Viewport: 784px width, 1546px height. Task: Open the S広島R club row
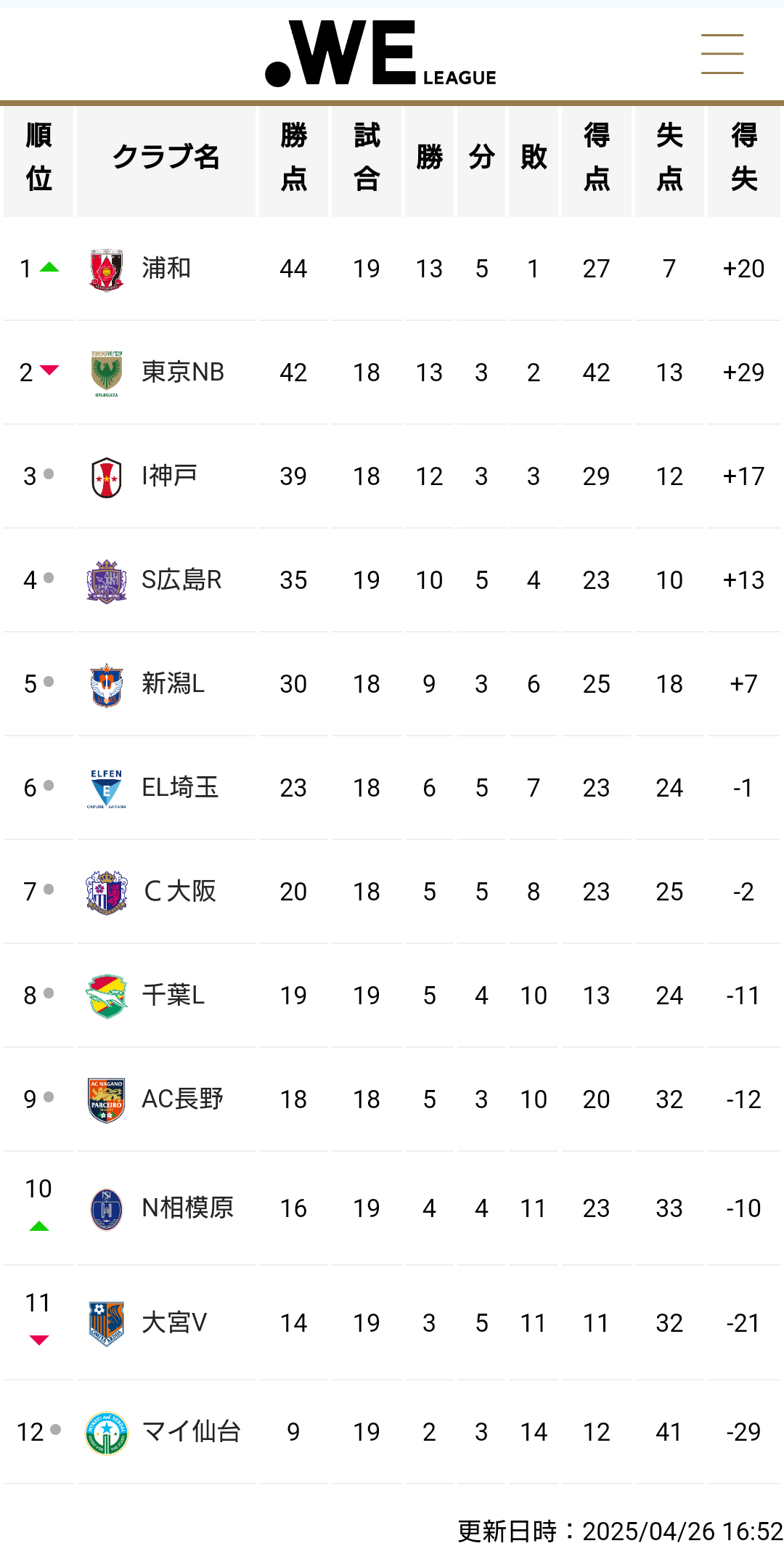[392, 580]
